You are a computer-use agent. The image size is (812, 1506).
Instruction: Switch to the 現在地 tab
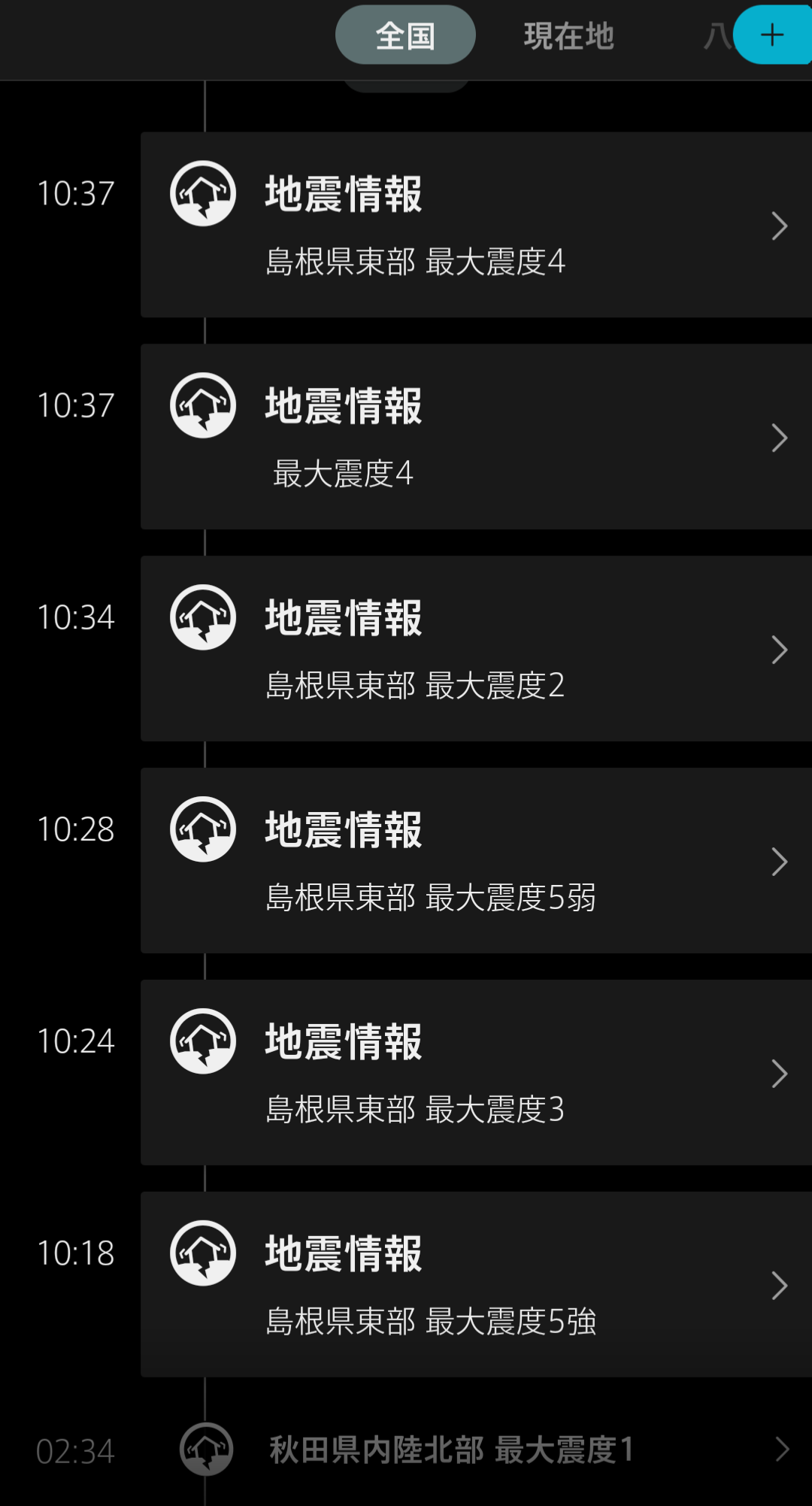[568, 35]
